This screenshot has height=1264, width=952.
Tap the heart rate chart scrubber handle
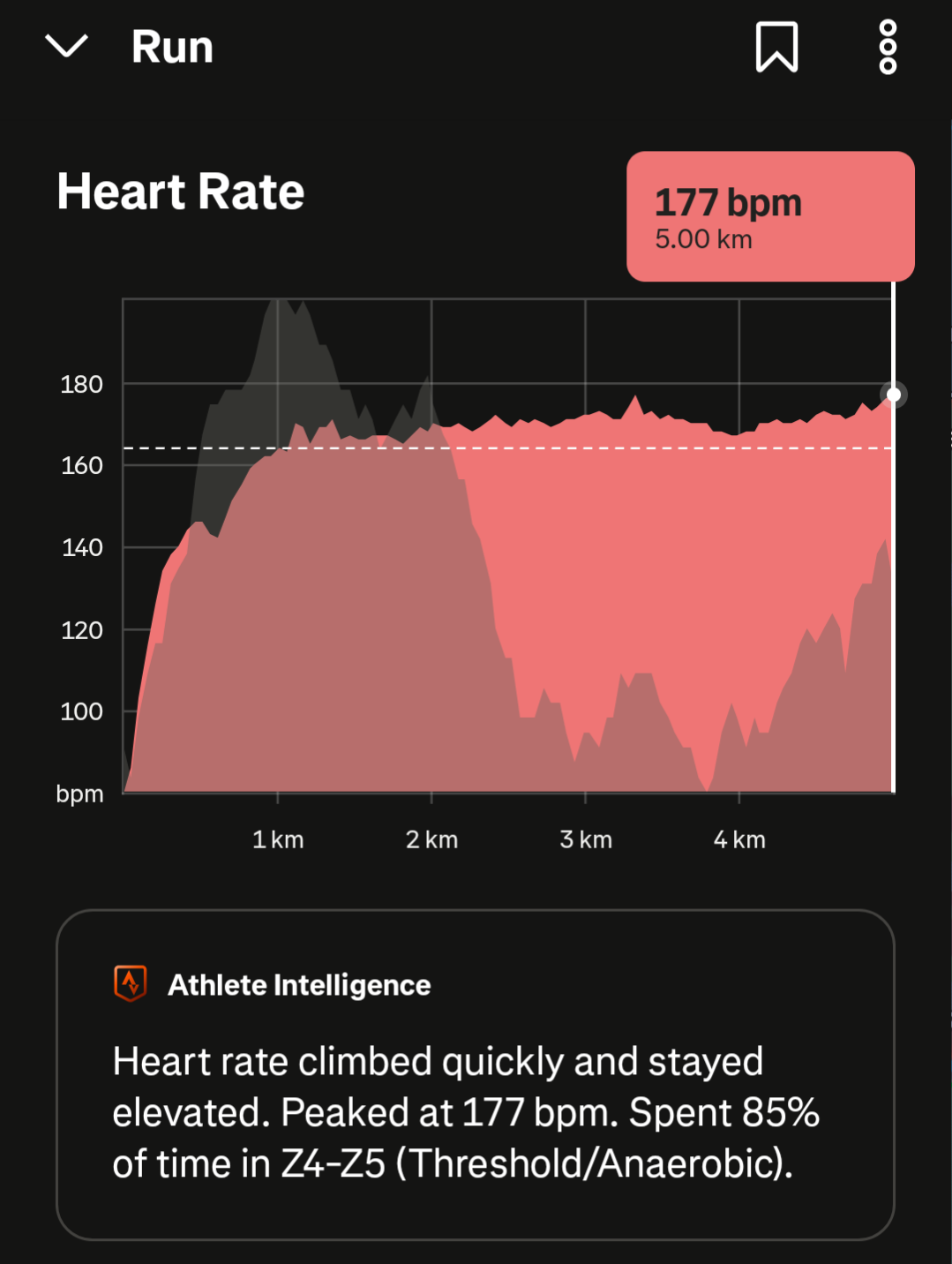click(894, 395)
